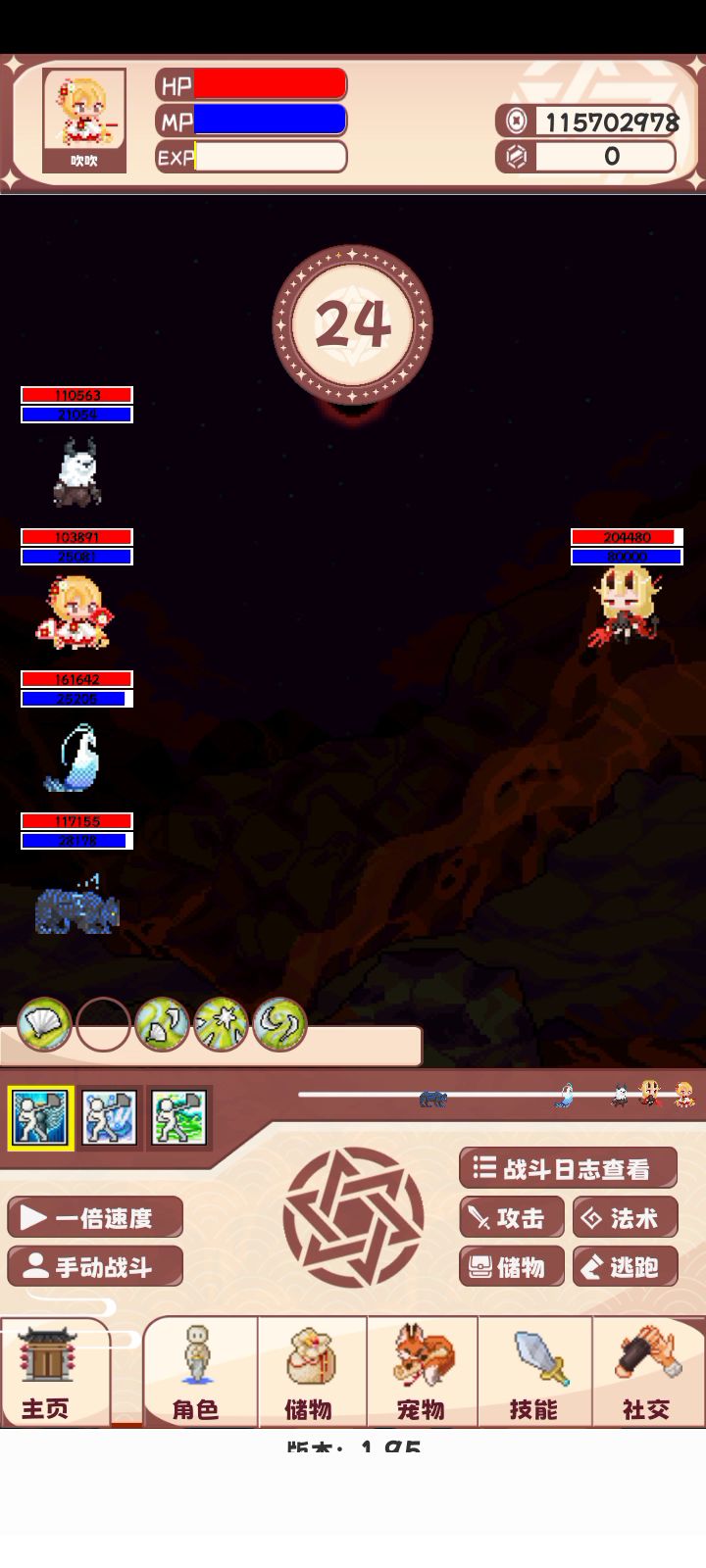Select the second stance icon
706x1568 pixels.
[109, 1118]
